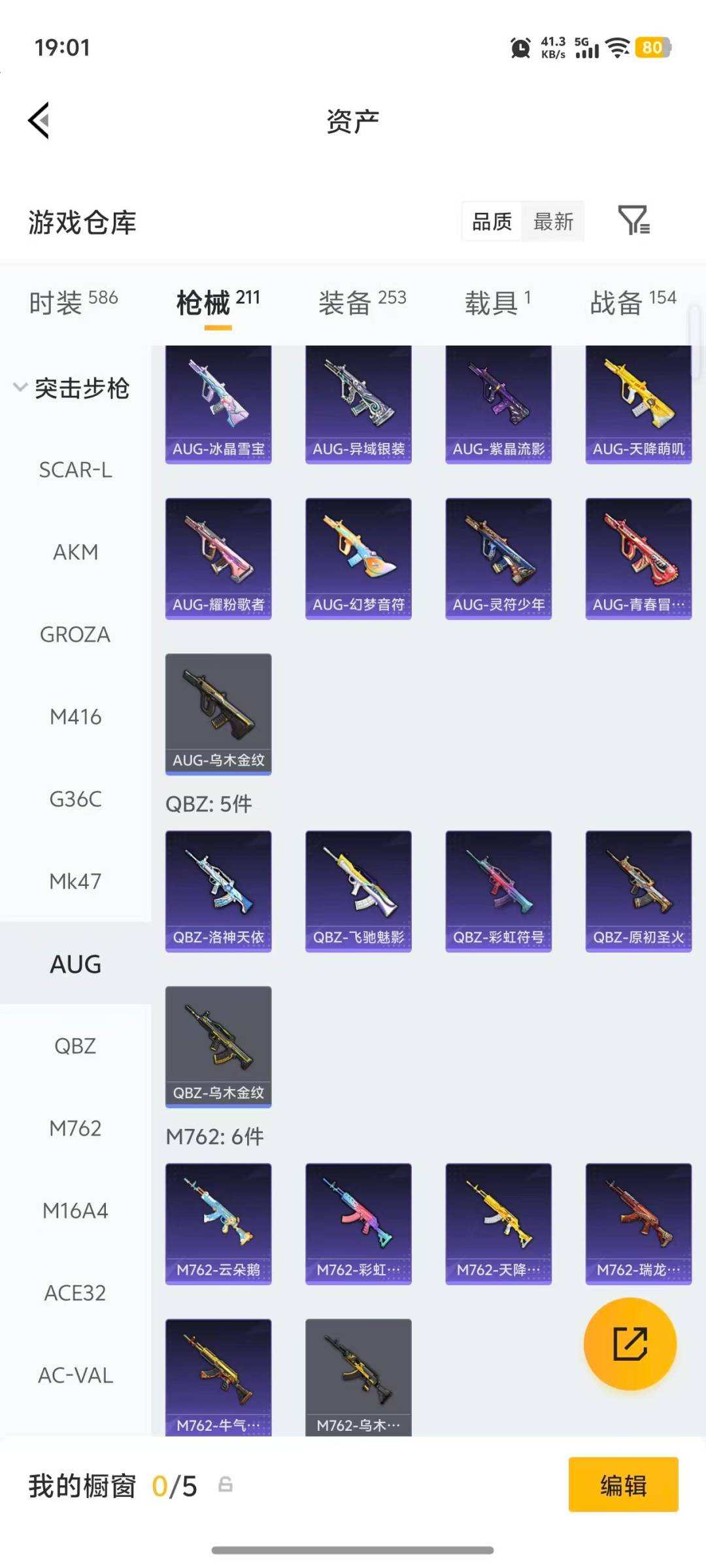Open the M762-云朵鹅 skin tile
The image size is (706, 1568).
click(218, 1224)
